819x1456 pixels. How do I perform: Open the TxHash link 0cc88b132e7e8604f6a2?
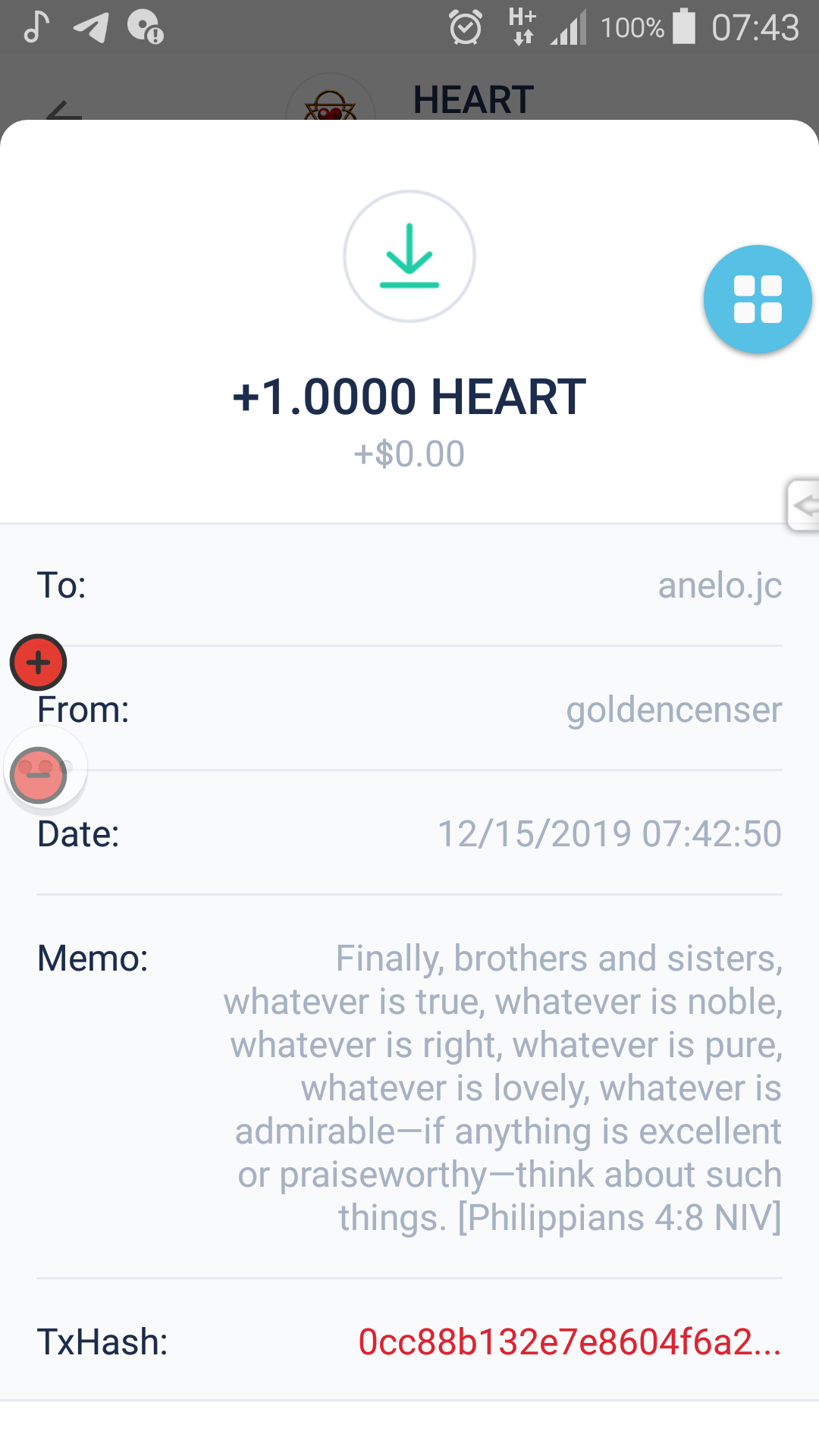click(570, 1341)
